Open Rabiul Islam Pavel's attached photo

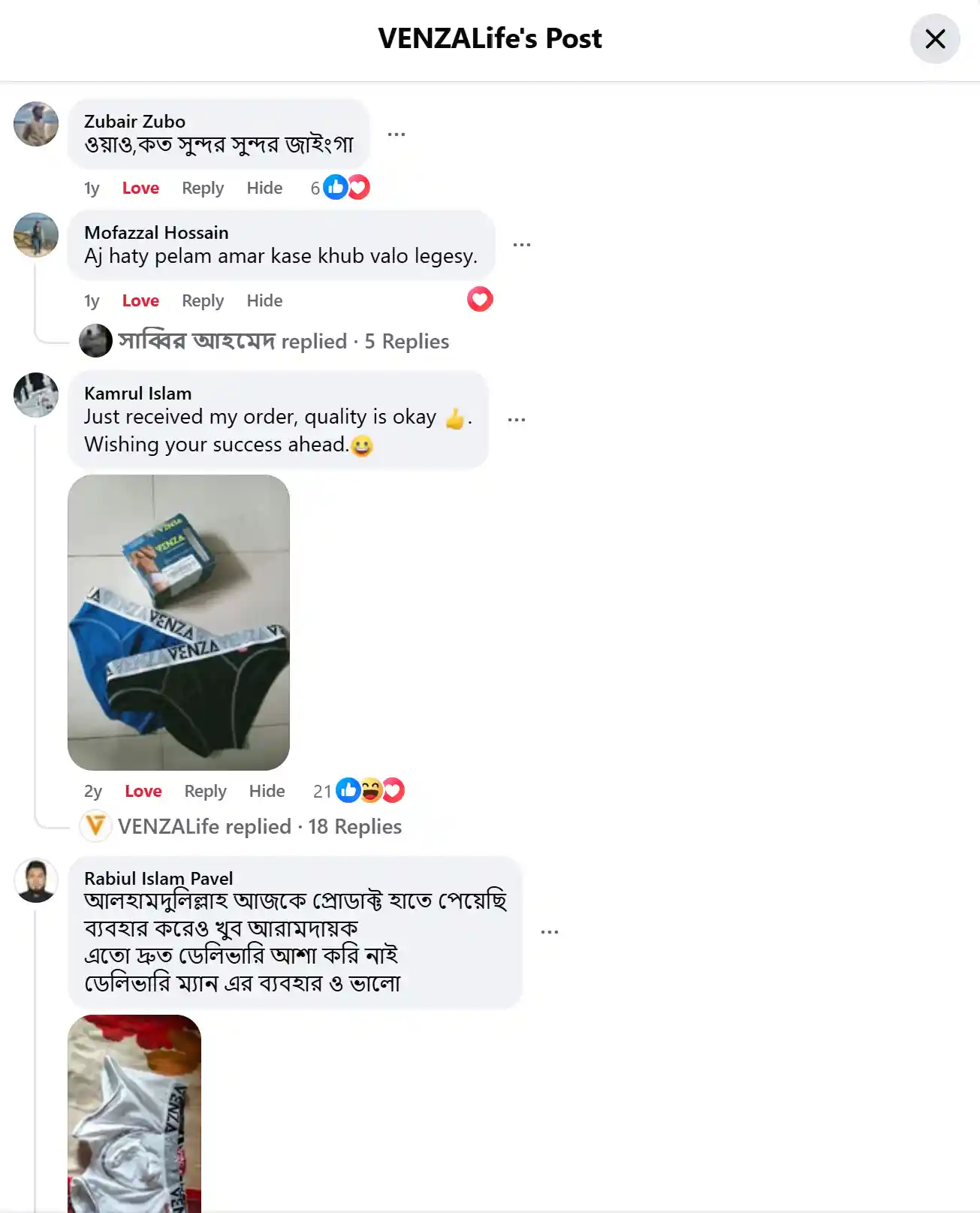tap(134, 1112)
